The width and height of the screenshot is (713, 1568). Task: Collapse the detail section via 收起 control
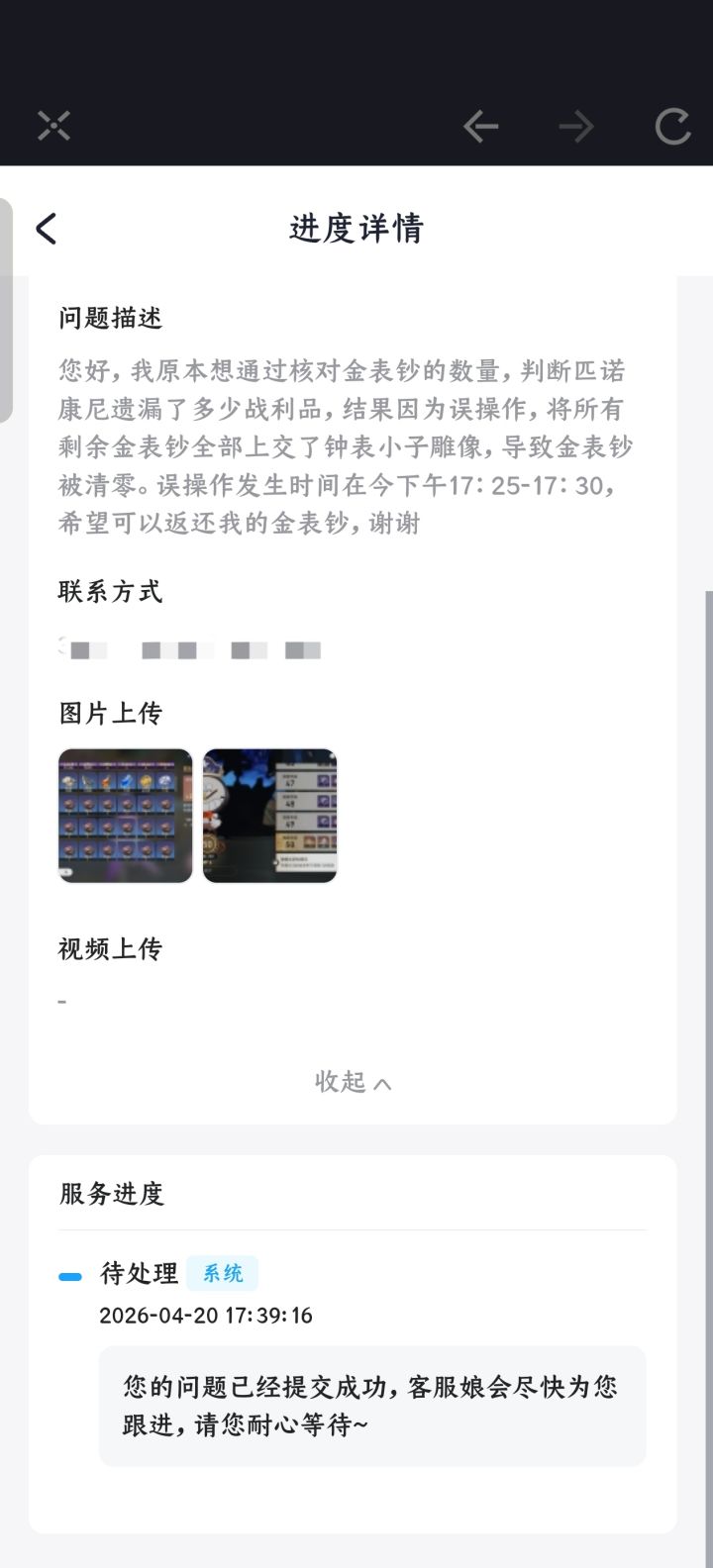coord(339,1082)
